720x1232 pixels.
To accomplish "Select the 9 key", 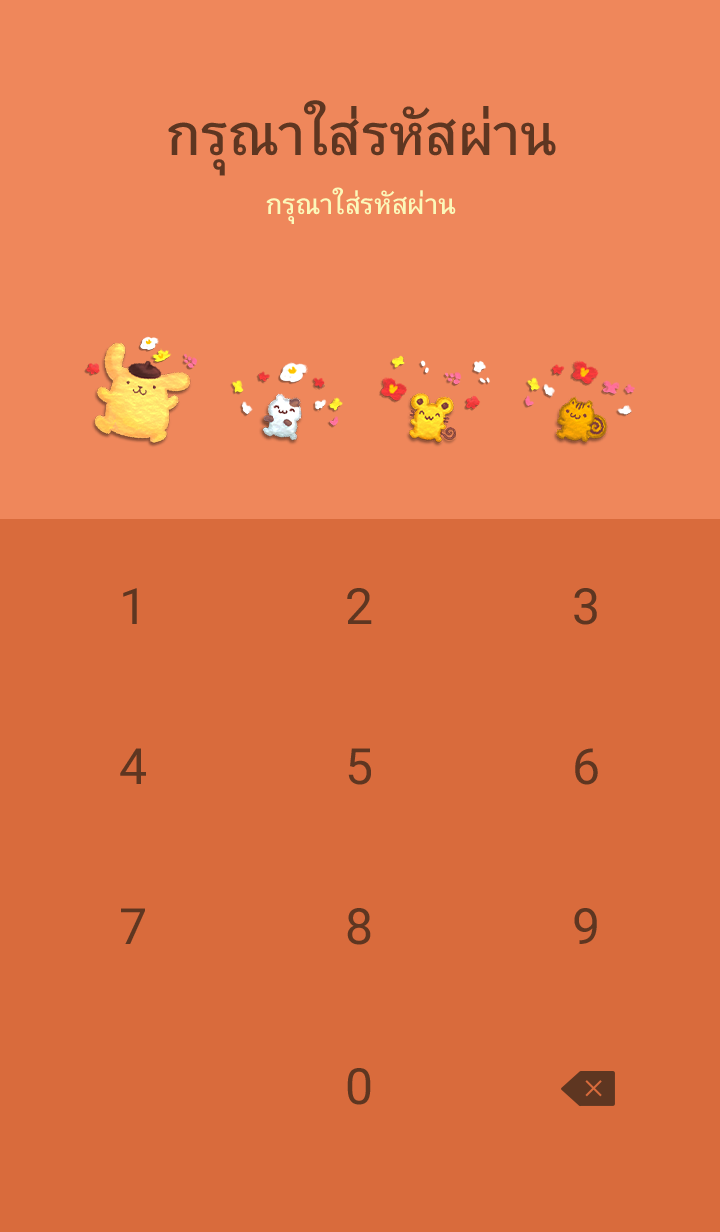I will 586,927.
